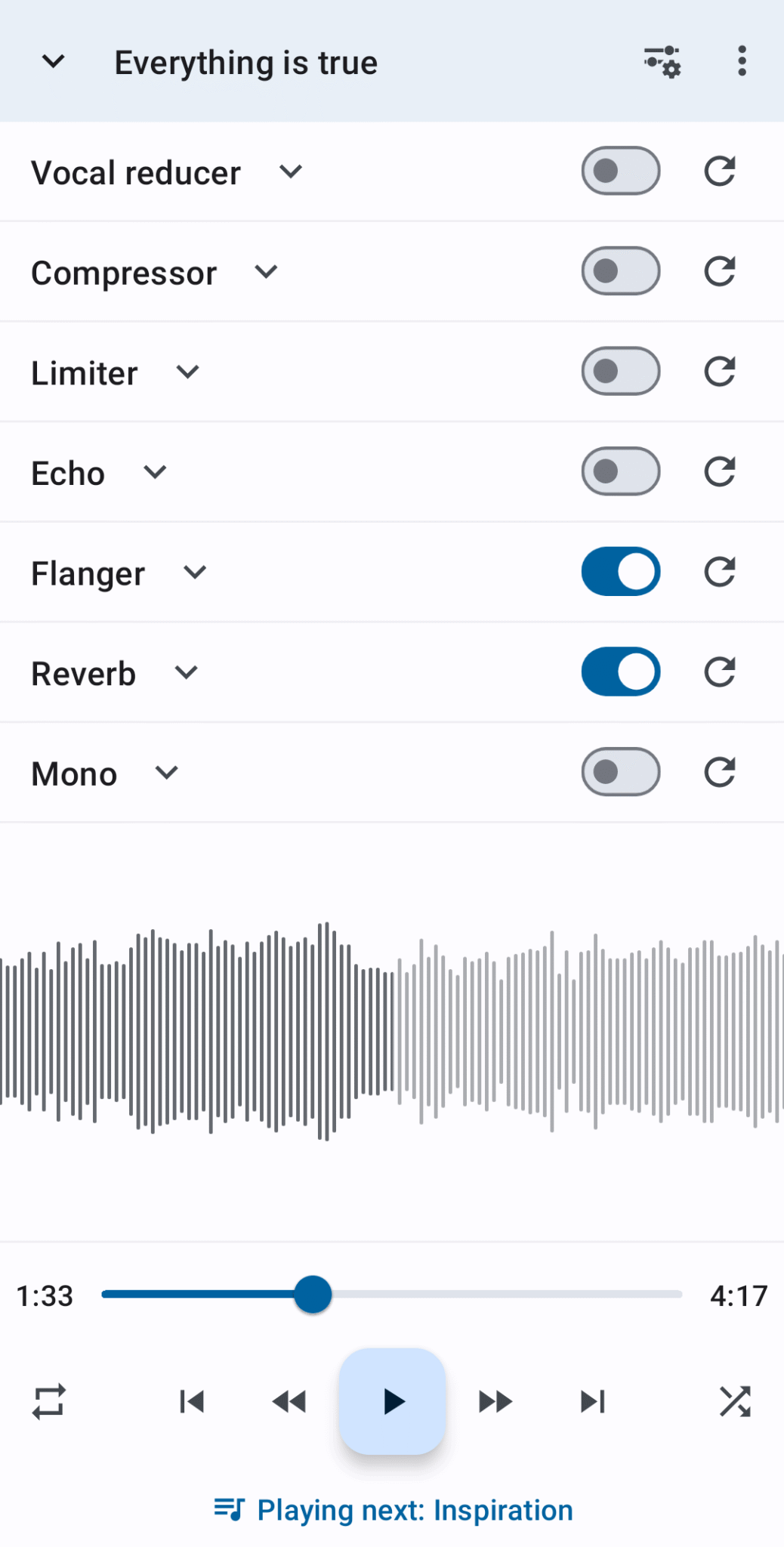The image size is (784, 1547).
Task: Toggle the Echo effect on
Action: click(x=619, y=471)
